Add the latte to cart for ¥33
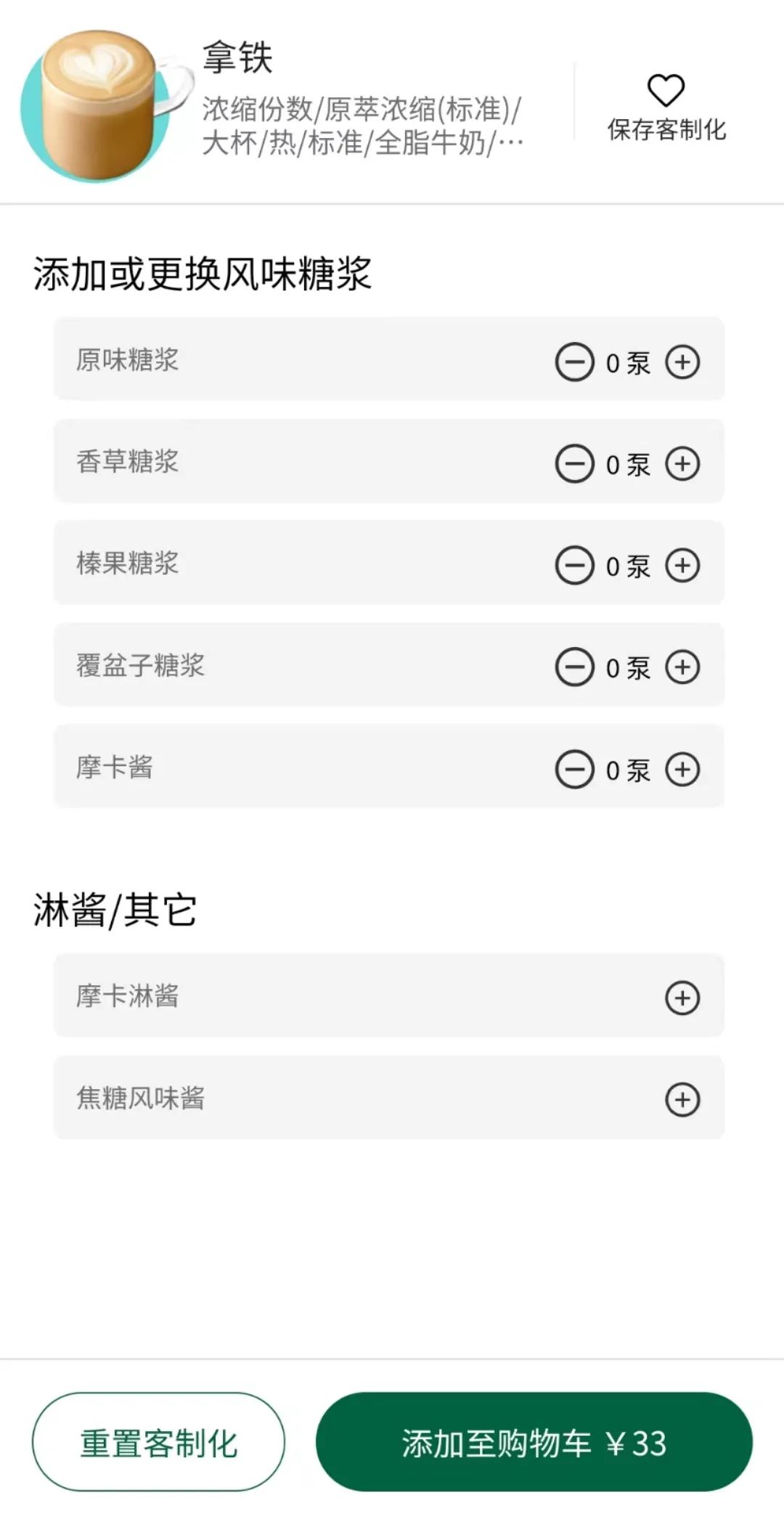The width and height of the screenshot is (784, 1516). (534, 1442)
